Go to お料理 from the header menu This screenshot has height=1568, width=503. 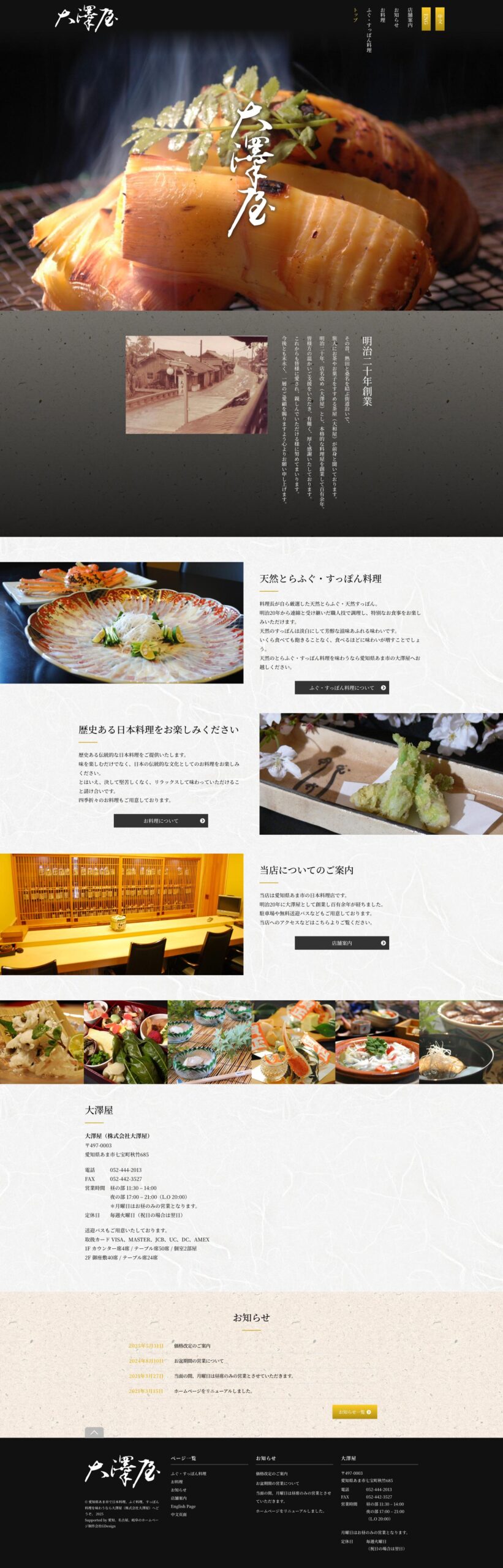382,15
